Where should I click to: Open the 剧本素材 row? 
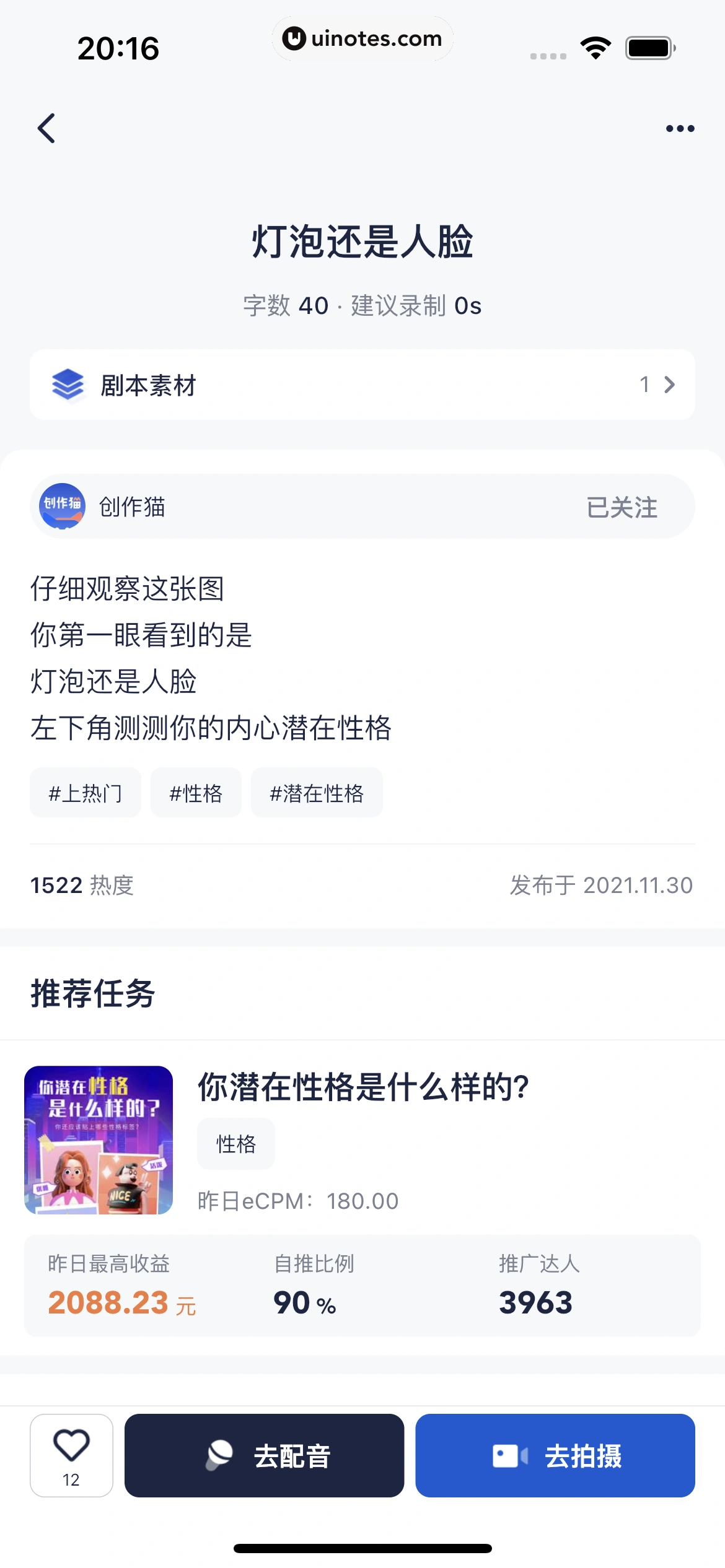pyautogui.click(x=362, y=385)
